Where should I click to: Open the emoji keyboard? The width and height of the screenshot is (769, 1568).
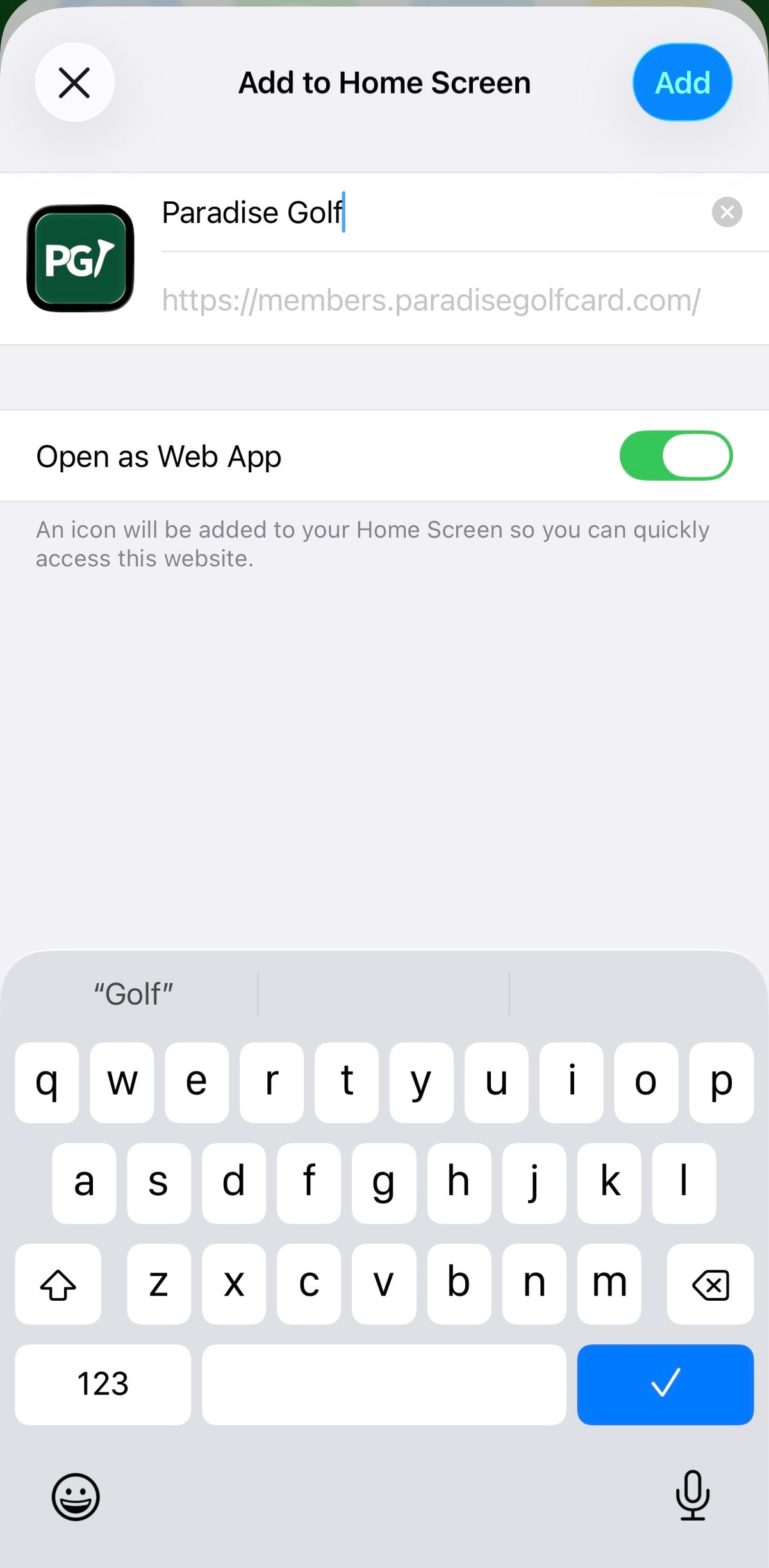coord(76,1497)
